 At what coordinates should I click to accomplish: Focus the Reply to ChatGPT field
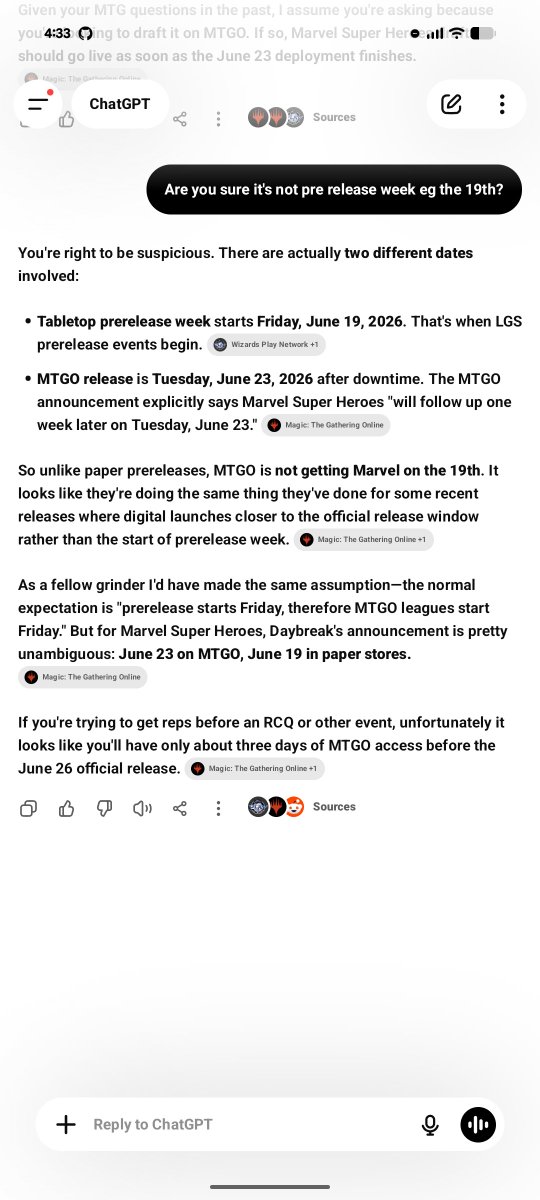pyautogui.click(x=250, y=1124)
